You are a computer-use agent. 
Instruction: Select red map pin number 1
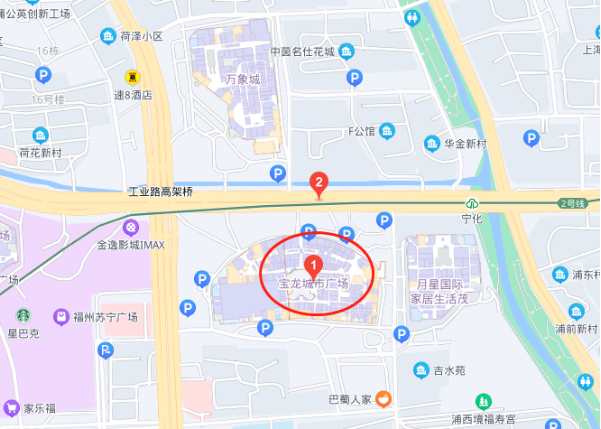pyautogui.click(x=314, y=266)
